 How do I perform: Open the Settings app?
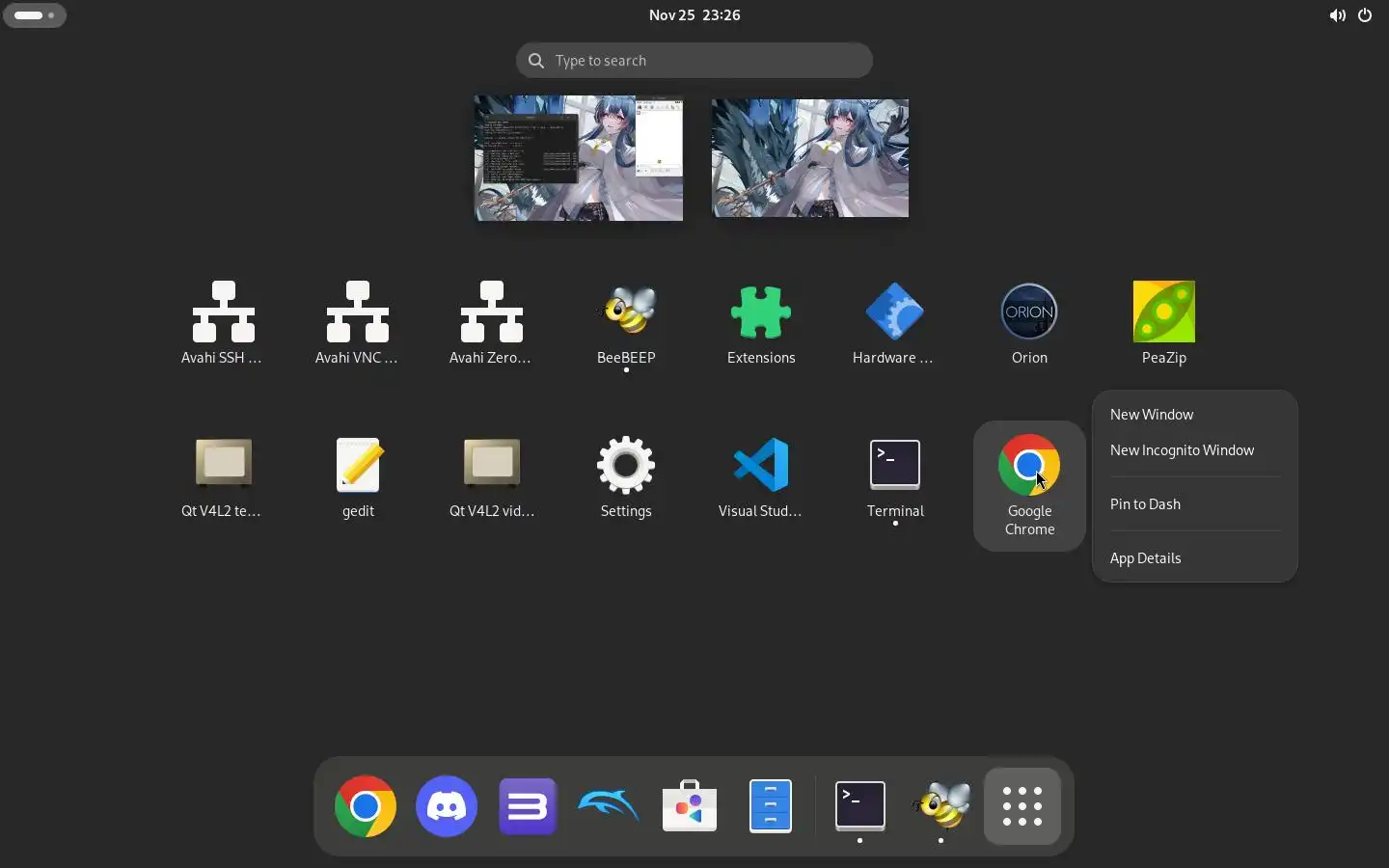pos(627,476)
